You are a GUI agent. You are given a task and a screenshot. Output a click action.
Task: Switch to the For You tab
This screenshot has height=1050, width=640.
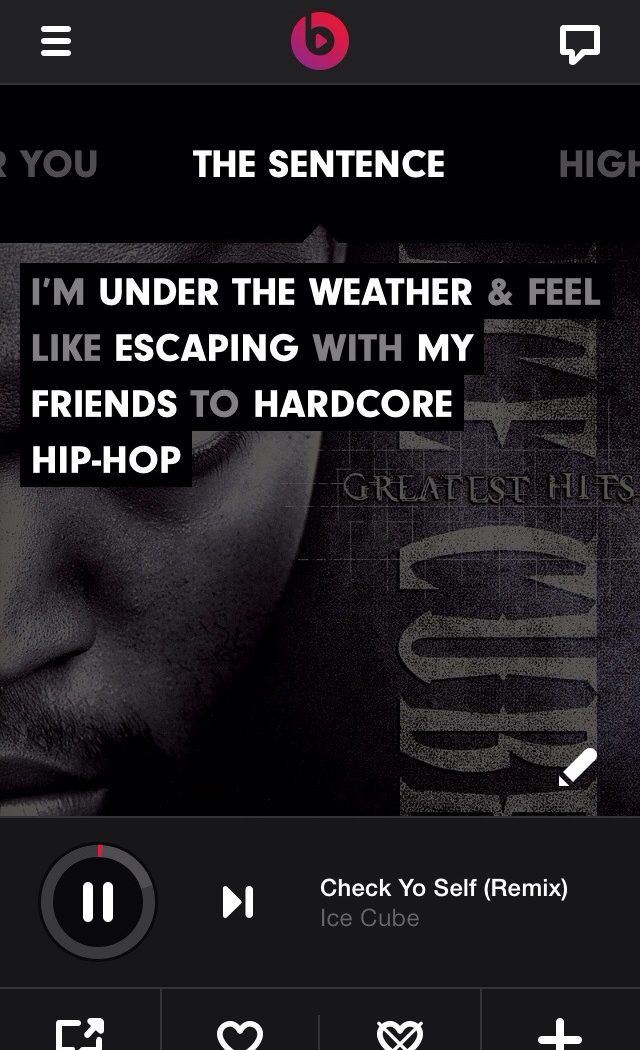pyautogui.click(x=50, y=164)
